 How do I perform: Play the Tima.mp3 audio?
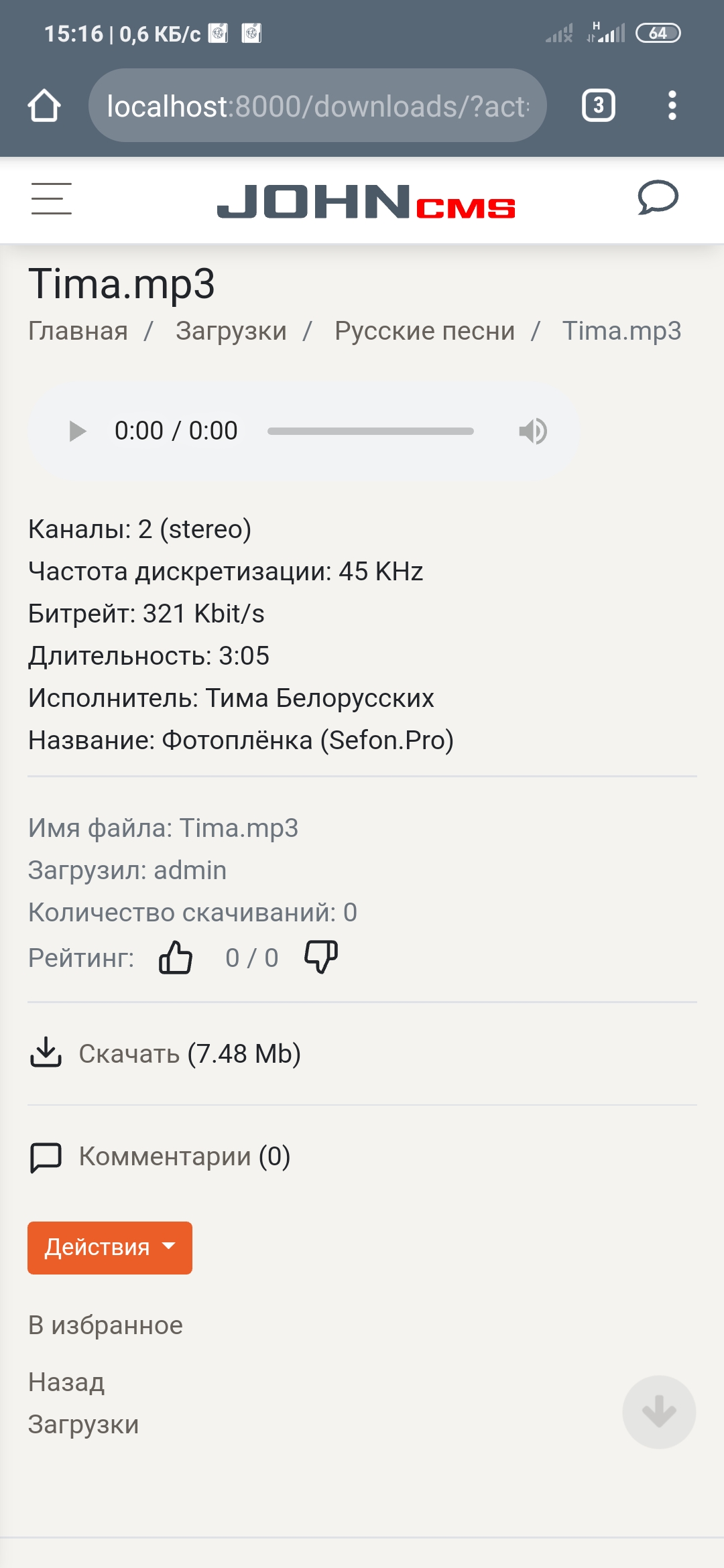(x=78, y=431)
